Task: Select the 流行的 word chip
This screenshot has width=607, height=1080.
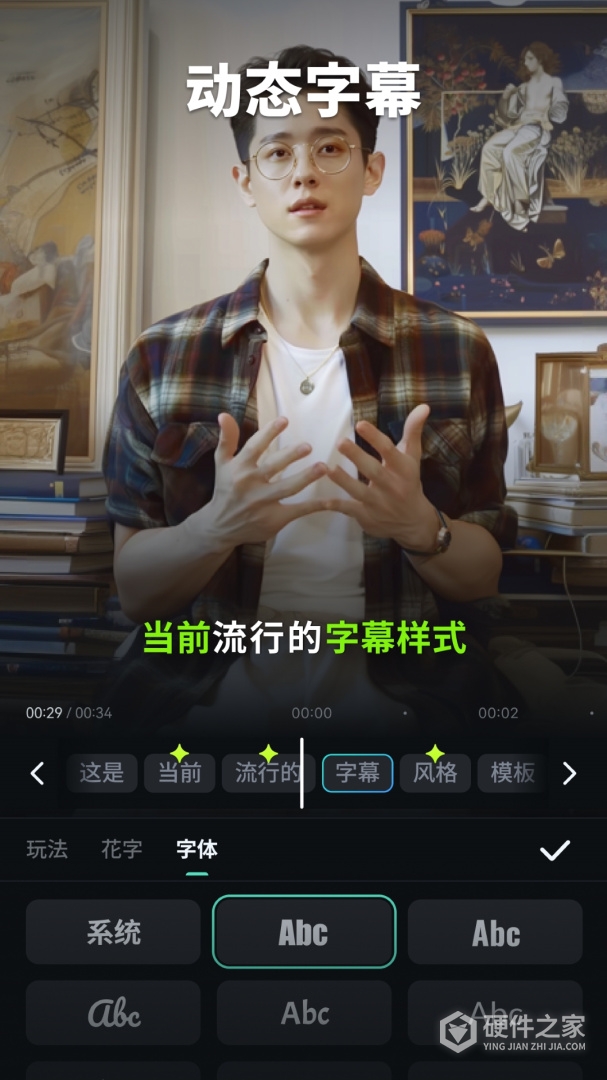Action: 267,773
